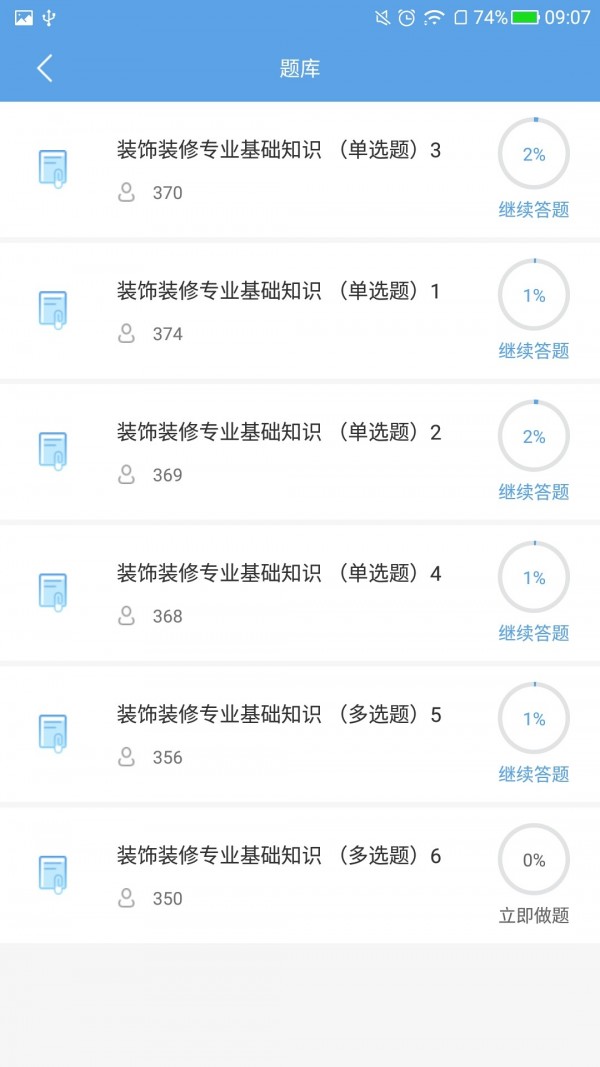600x1067 pixels.
Task: Open question set 单选题 4
Action: [278, 574]
